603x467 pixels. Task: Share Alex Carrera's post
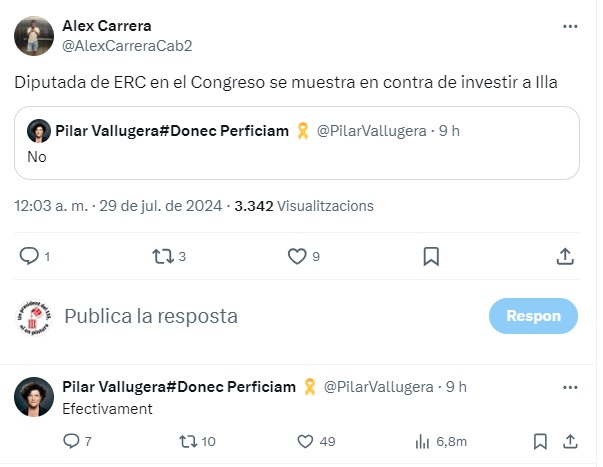pyautogui.click(x=565, y=256)
